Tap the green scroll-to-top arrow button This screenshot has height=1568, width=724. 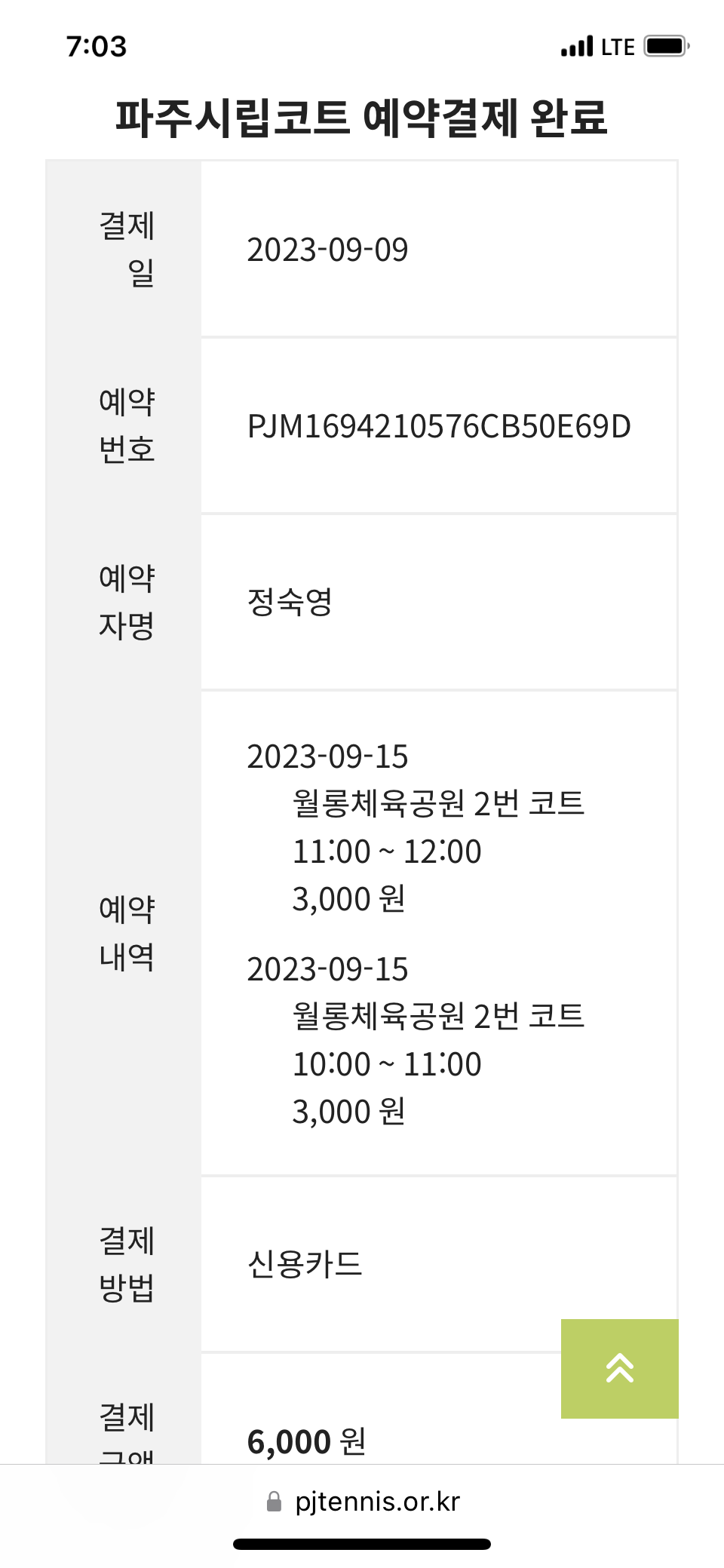coord(619,1368)
